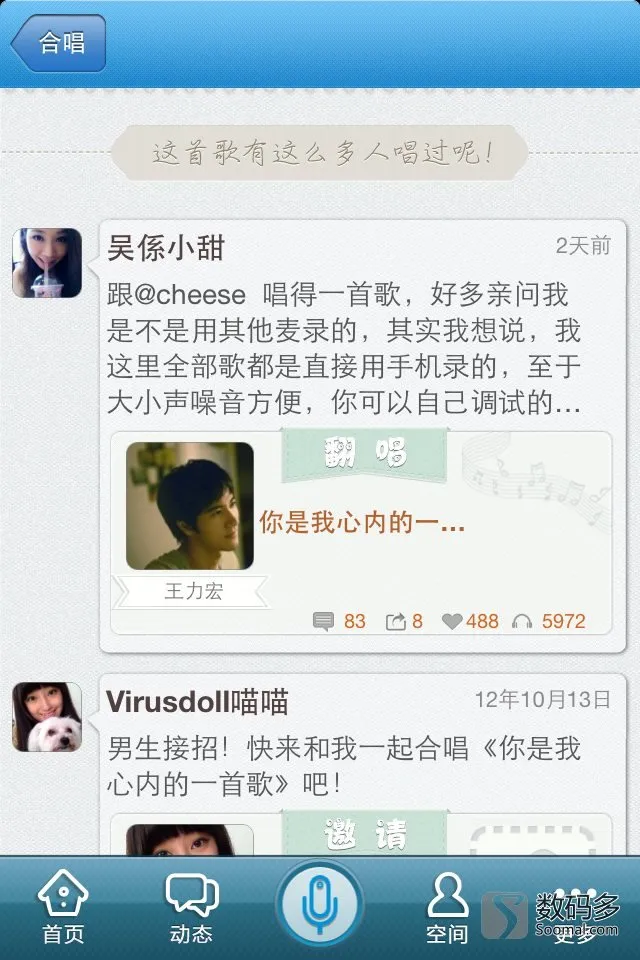View comments on 吴係小甜's post
This screenshot has width=640, height=960.
pyautogui.click(x=339, y=621)
